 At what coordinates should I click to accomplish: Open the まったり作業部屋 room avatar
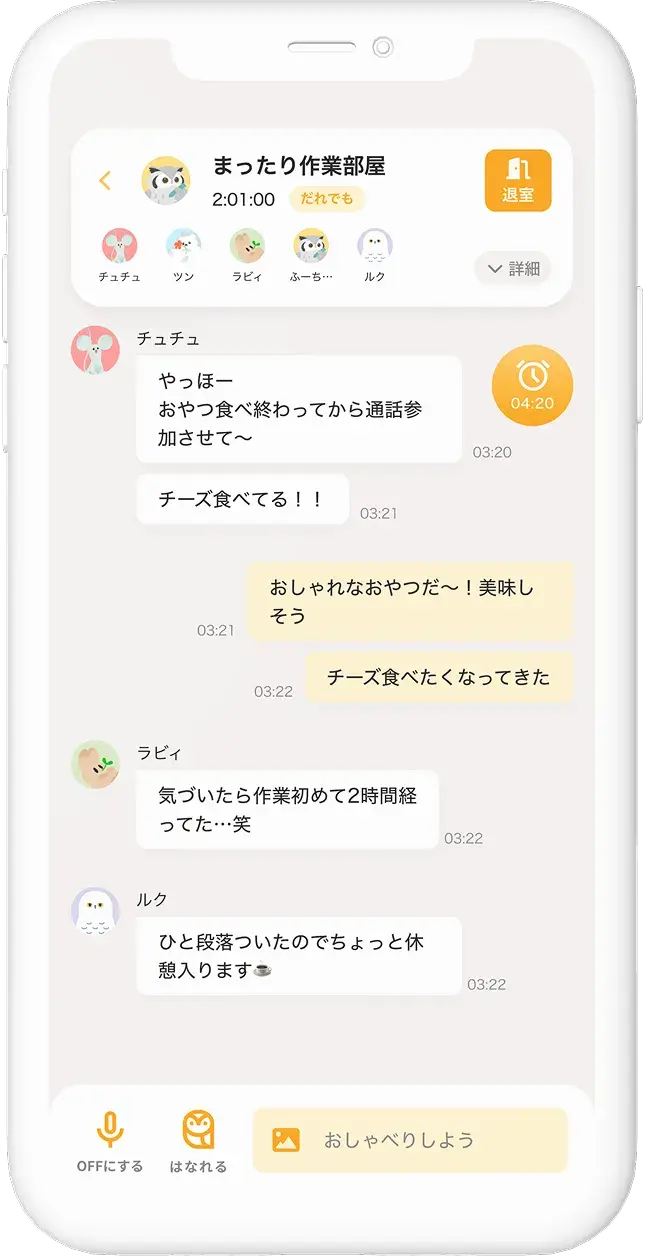166,181
